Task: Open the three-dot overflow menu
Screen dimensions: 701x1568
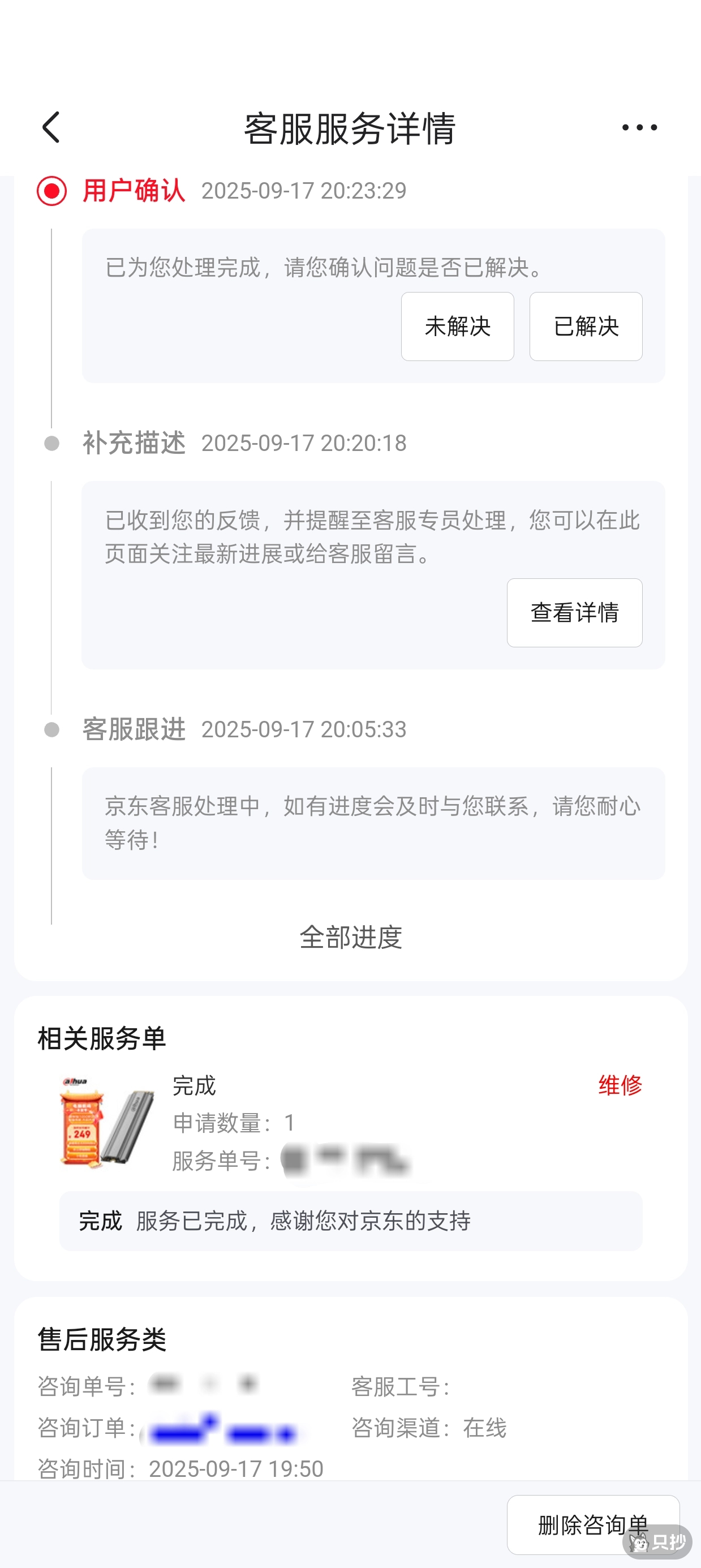Action: 639,128
